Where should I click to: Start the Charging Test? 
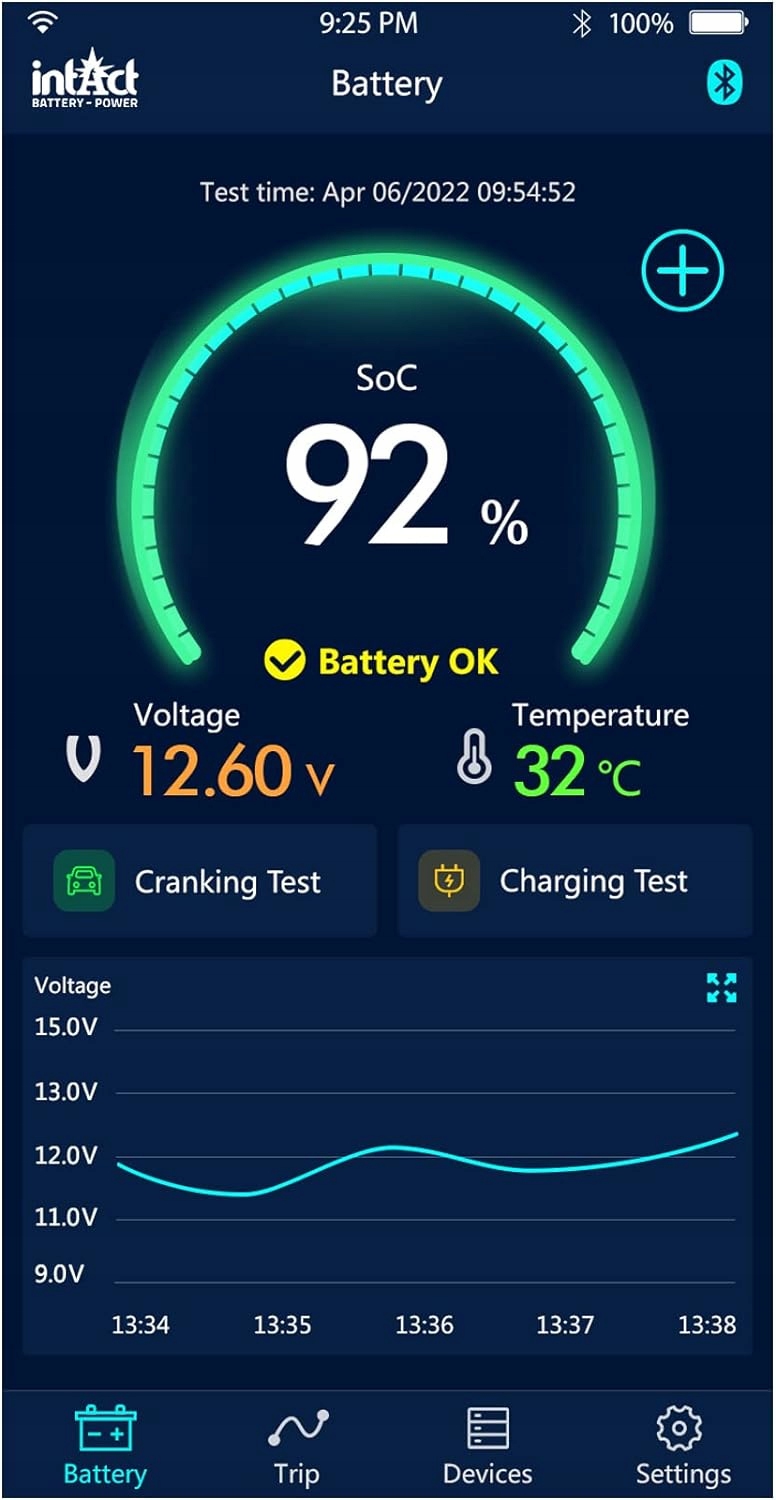click(x=574, y=881)
